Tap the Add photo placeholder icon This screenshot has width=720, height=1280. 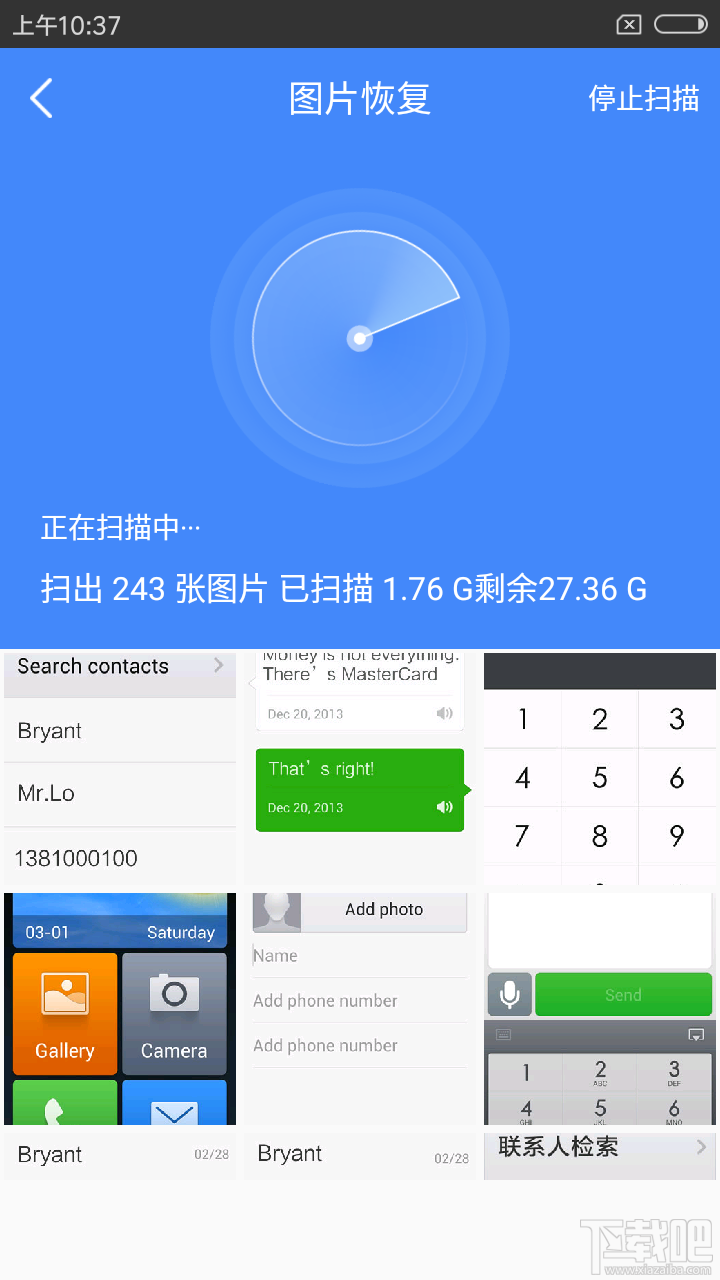(x=276, y=911)
